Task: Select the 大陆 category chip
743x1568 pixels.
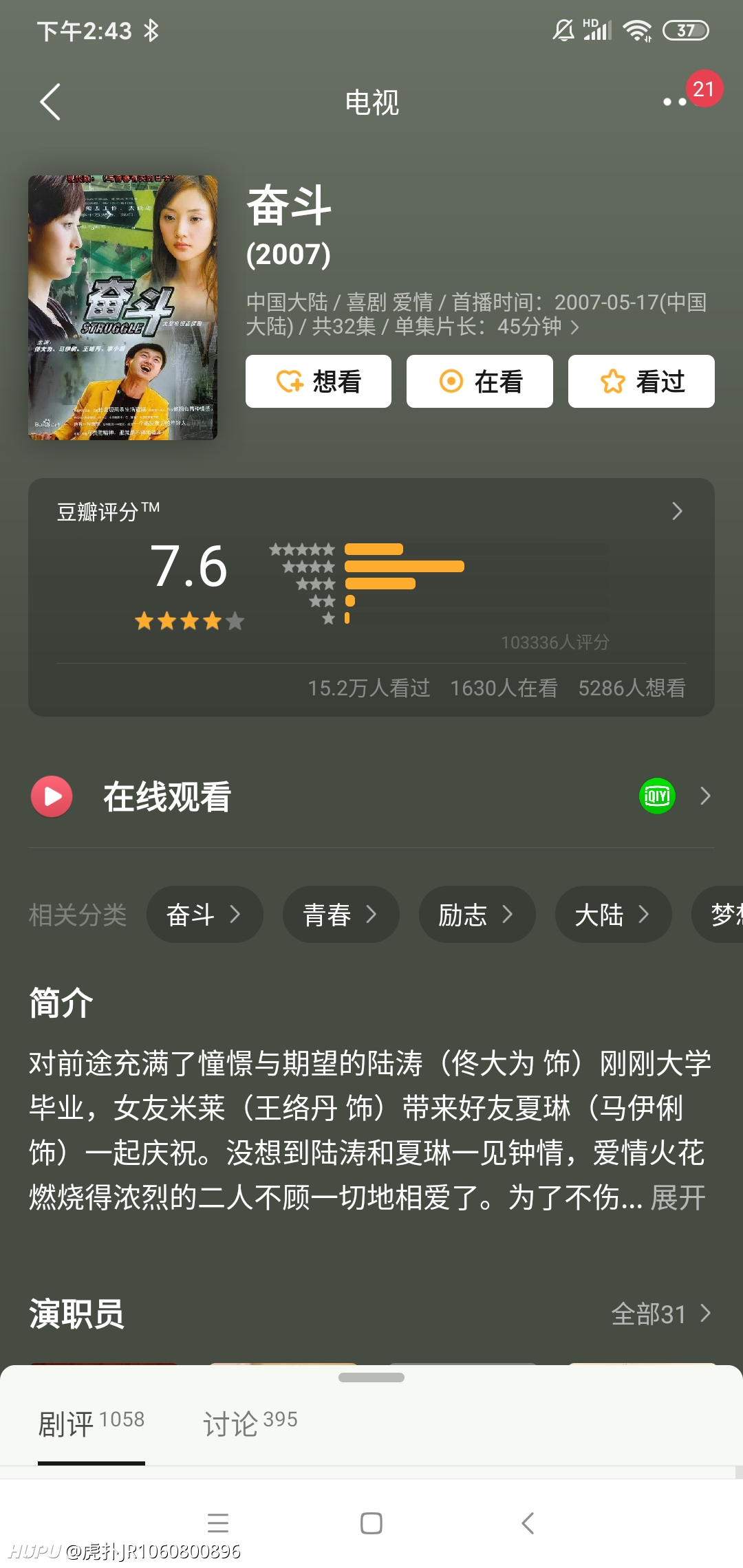Action: tap(613, 915)
